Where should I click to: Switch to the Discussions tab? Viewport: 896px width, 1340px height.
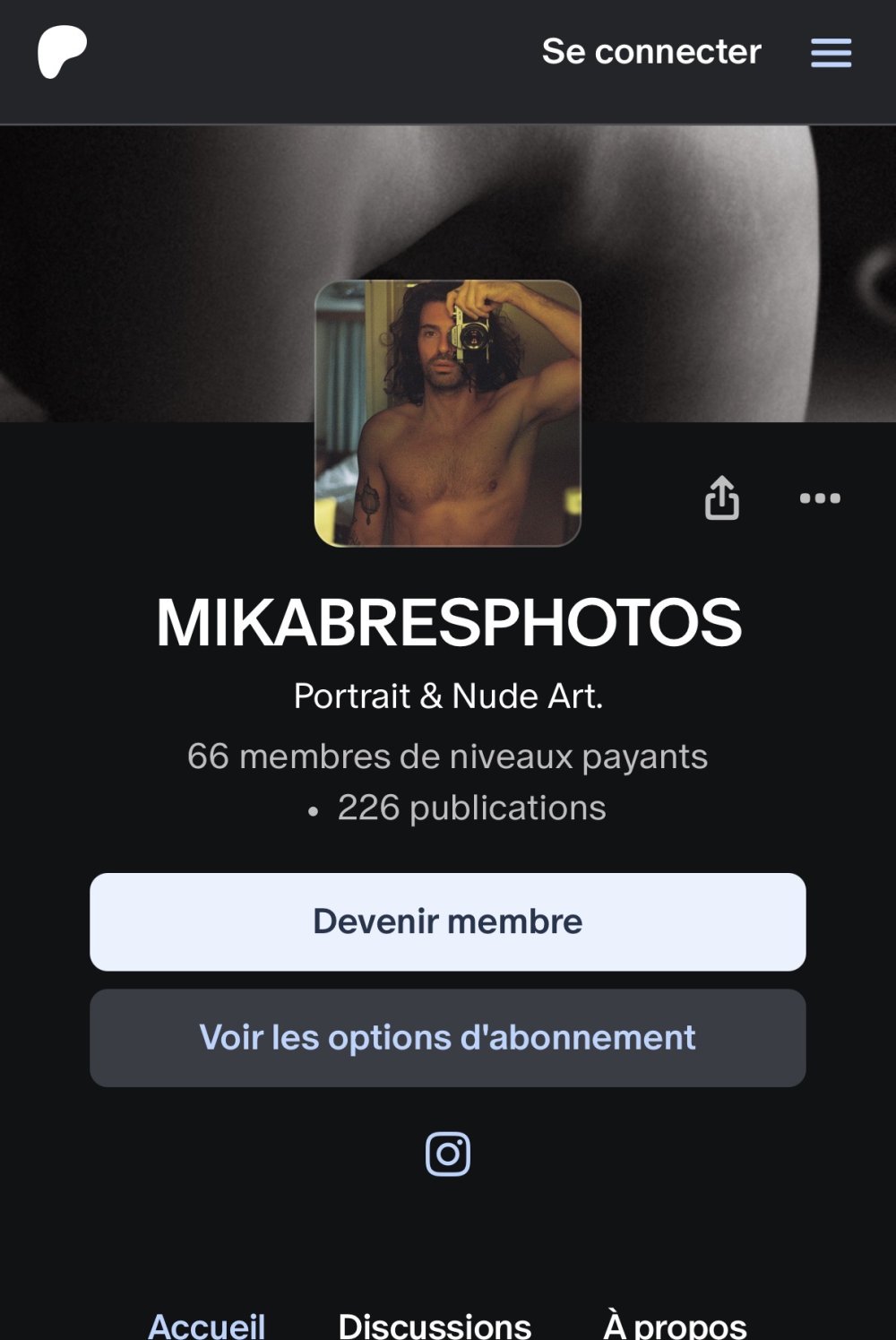435,1325
